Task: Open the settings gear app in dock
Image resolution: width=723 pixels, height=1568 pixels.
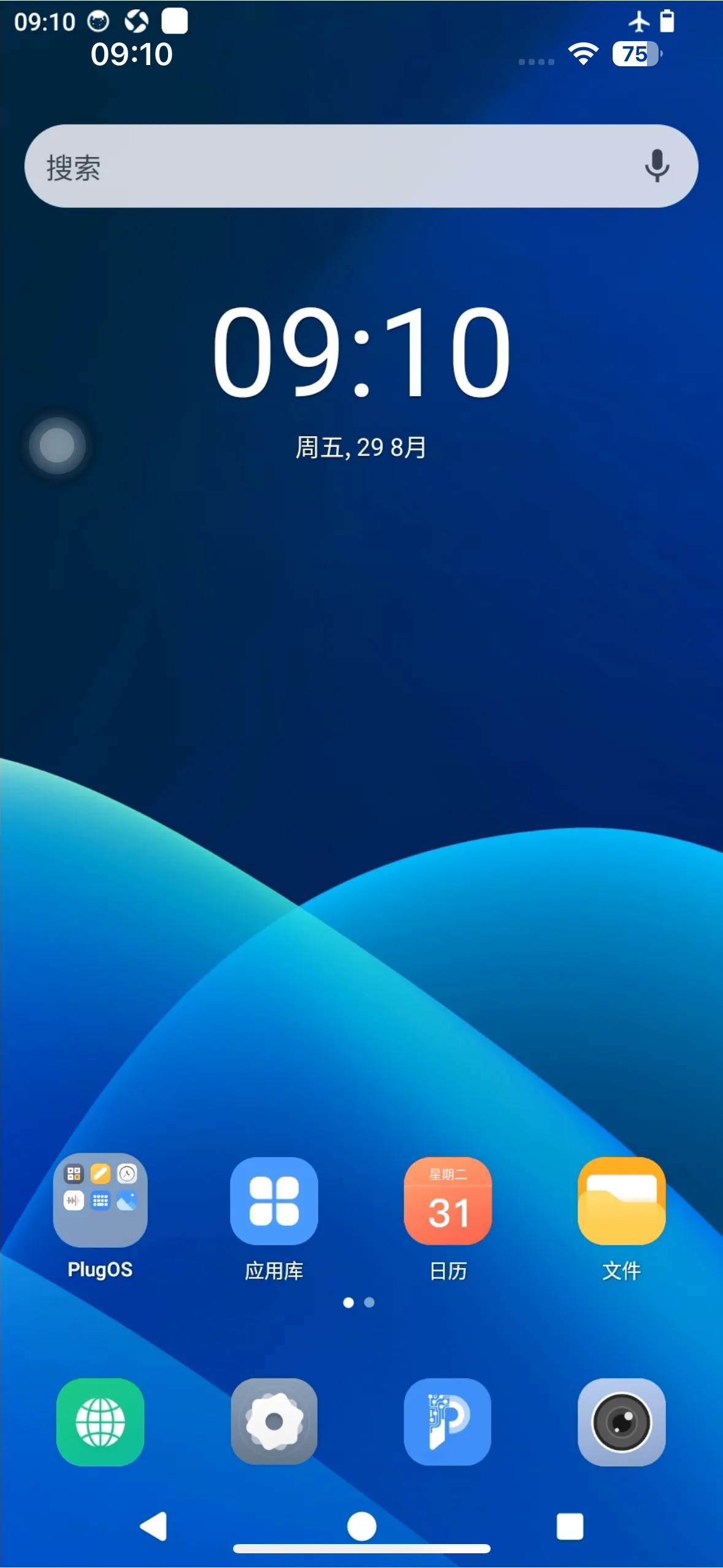Action: click(274, 1421)
